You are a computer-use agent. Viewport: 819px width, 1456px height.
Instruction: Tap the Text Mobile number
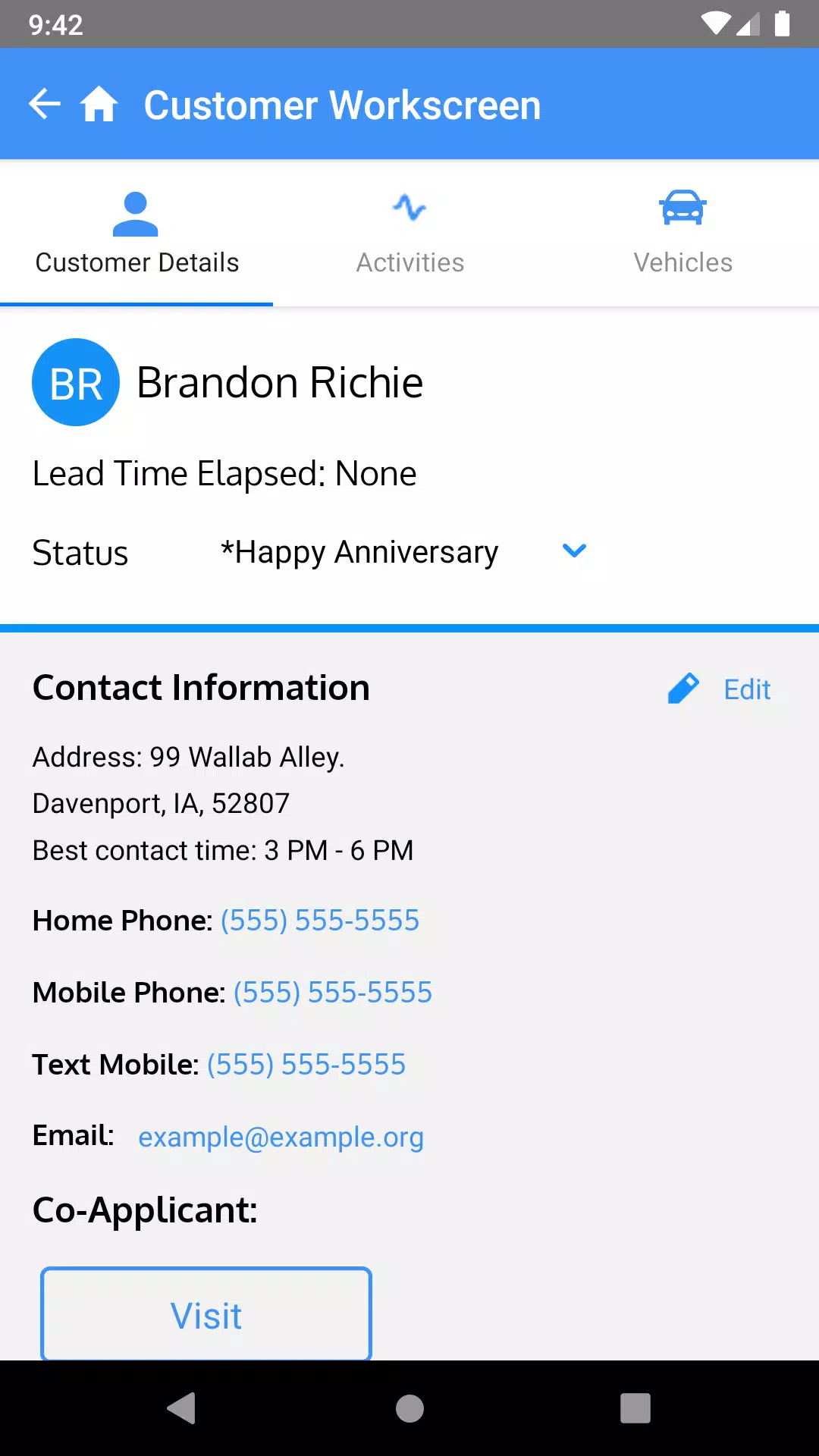tap(306, 1065)
